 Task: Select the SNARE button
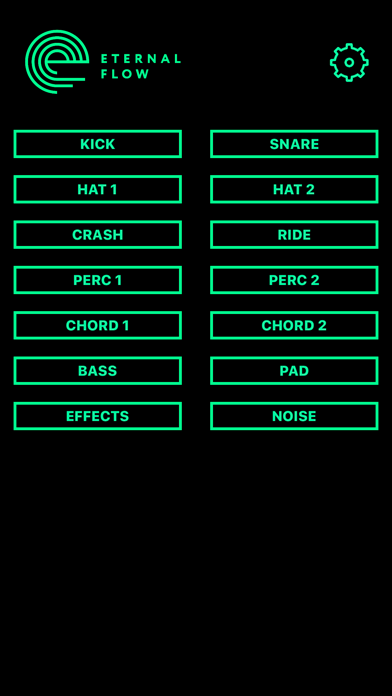click(x=294, y=144)
